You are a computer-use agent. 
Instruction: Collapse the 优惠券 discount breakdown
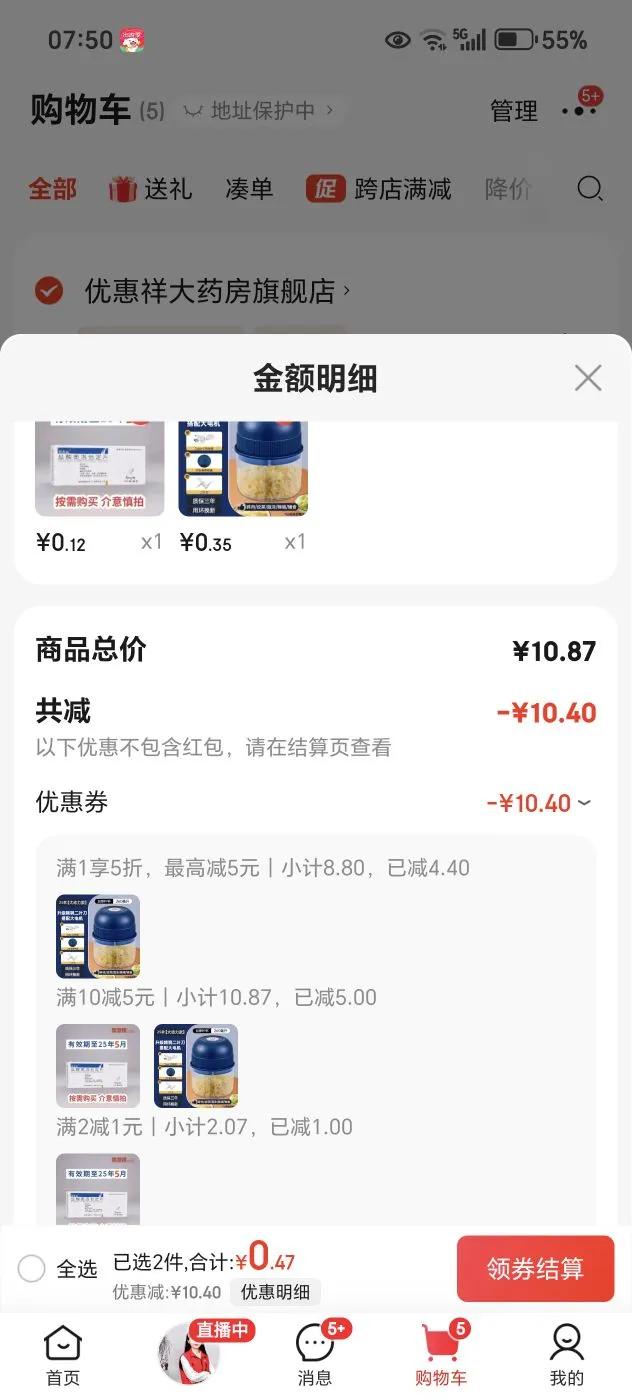click(584, 803)
